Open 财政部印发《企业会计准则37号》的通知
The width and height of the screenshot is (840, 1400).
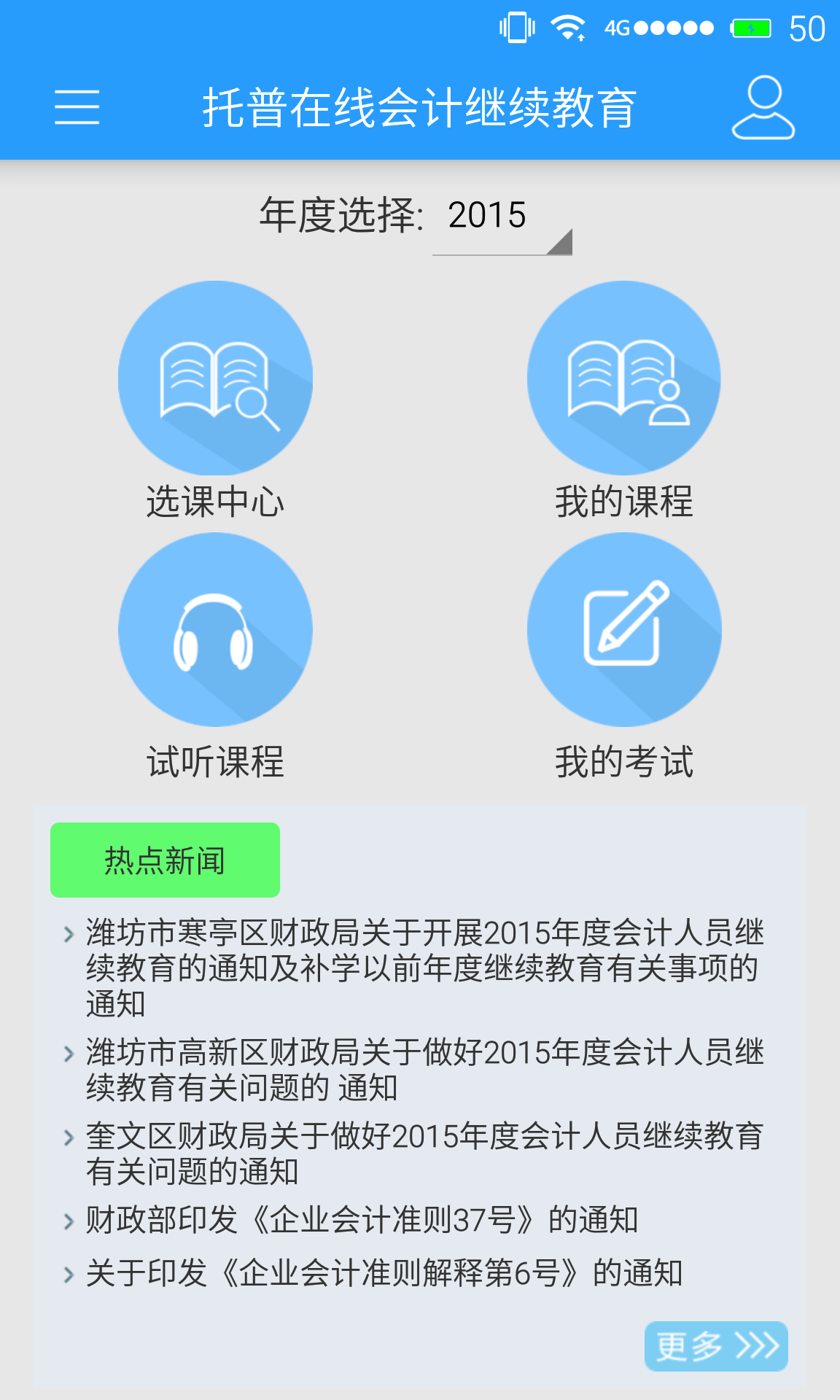(362, 1220)
